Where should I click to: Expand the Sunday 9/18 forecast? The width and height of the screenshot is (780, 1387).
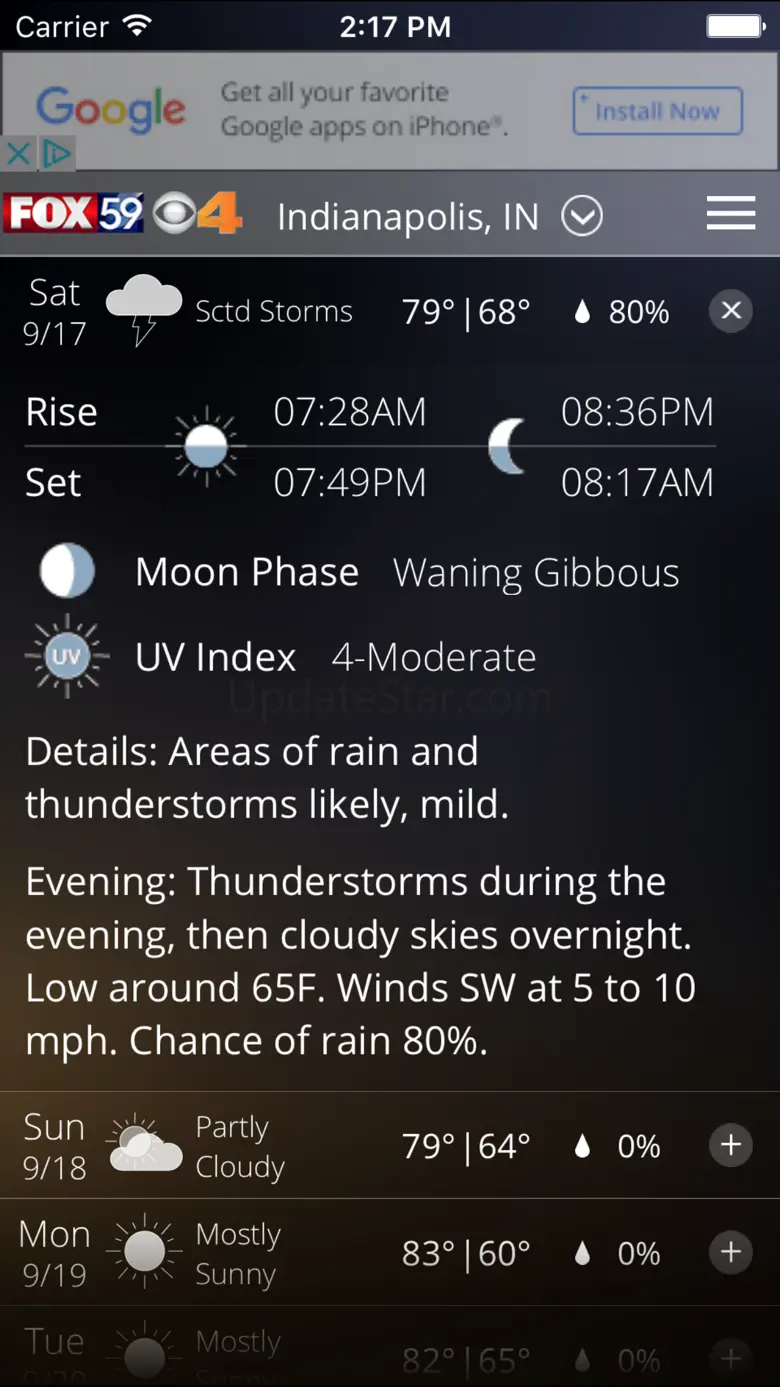(x=731, y=1145)
